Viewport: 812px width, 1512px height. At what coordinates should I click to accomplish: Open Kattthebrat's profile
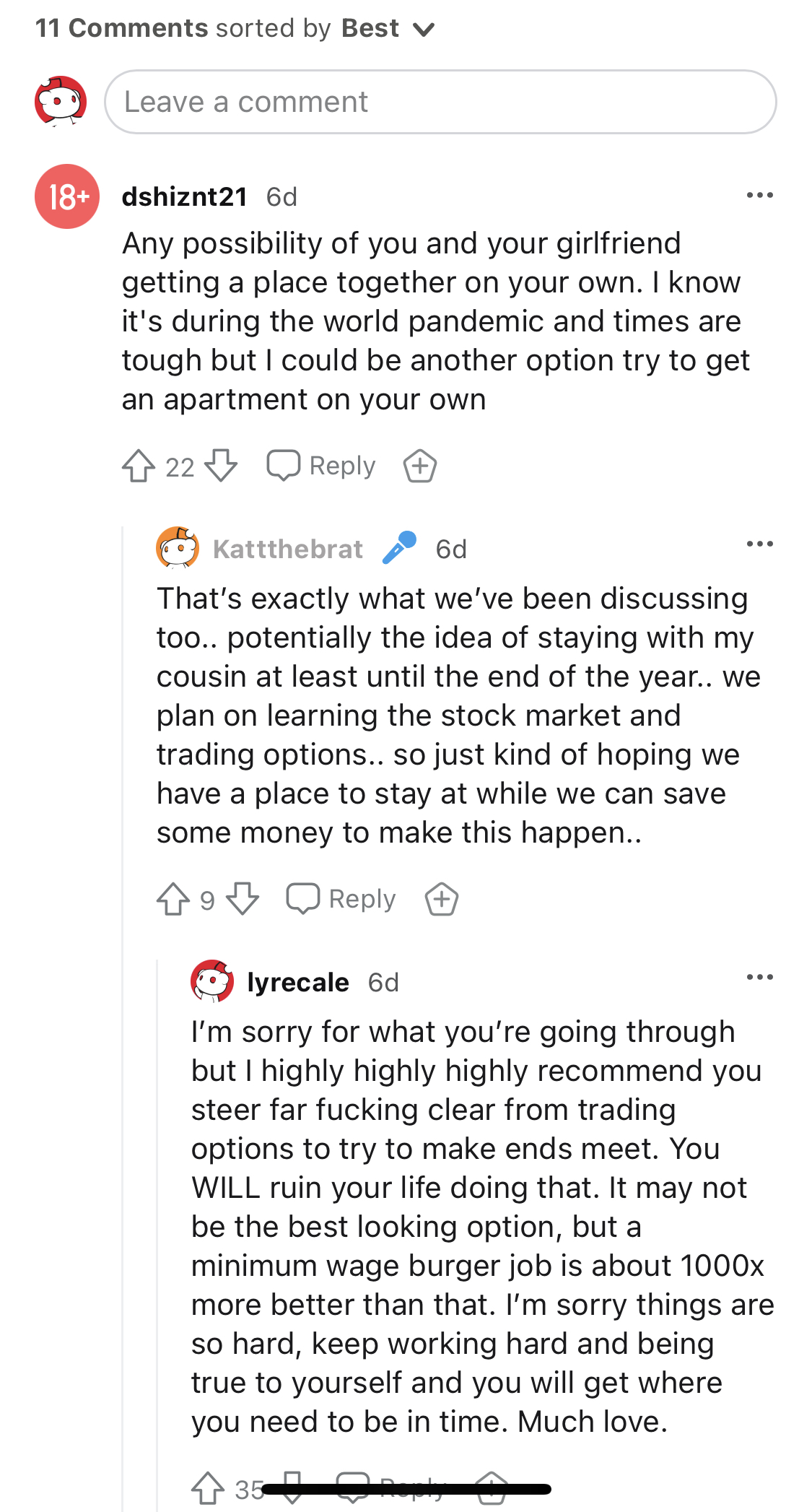287,549
